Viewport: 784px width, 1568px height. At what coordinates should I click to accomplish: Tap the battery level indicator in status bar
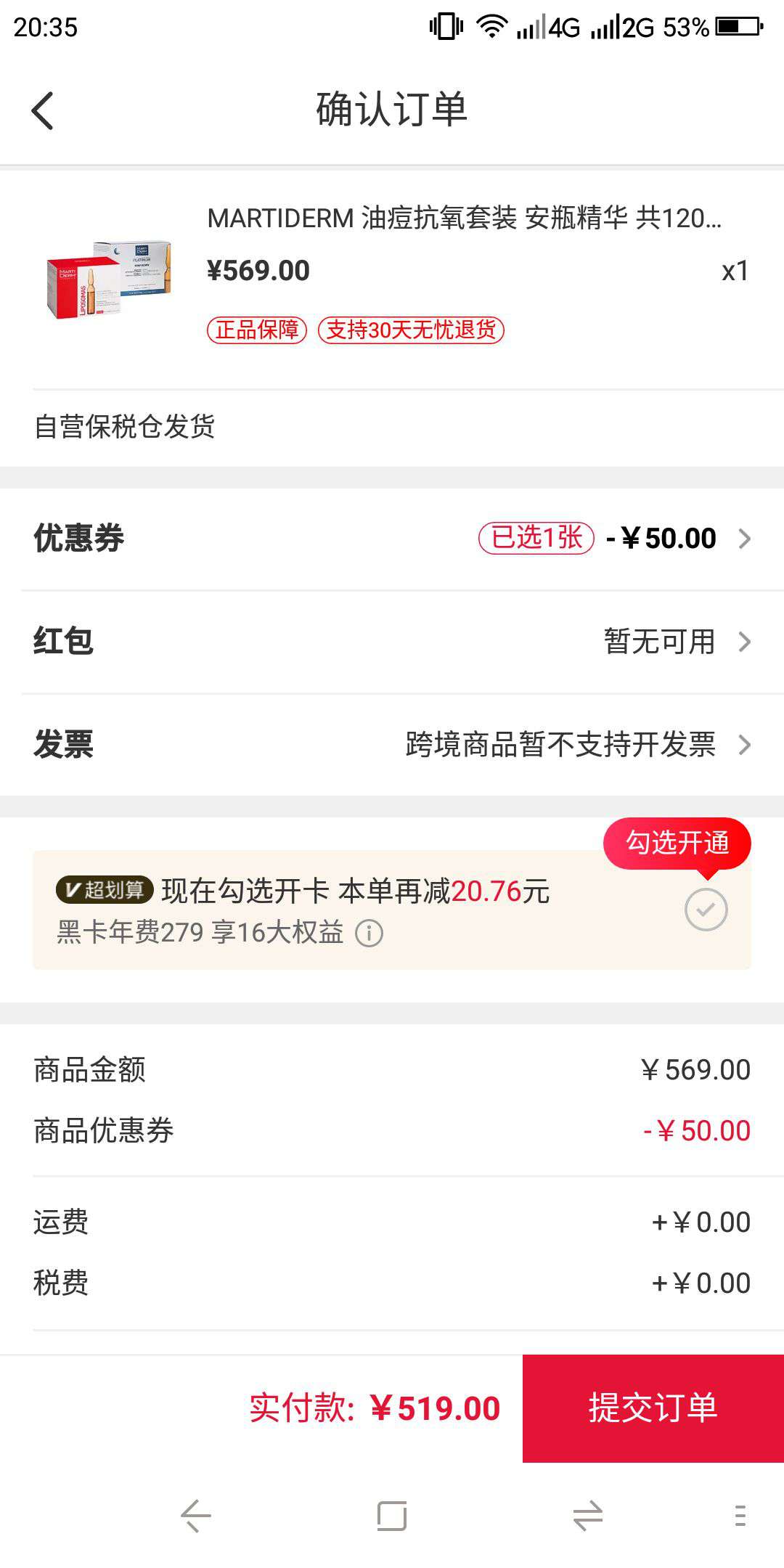[737, 24]
